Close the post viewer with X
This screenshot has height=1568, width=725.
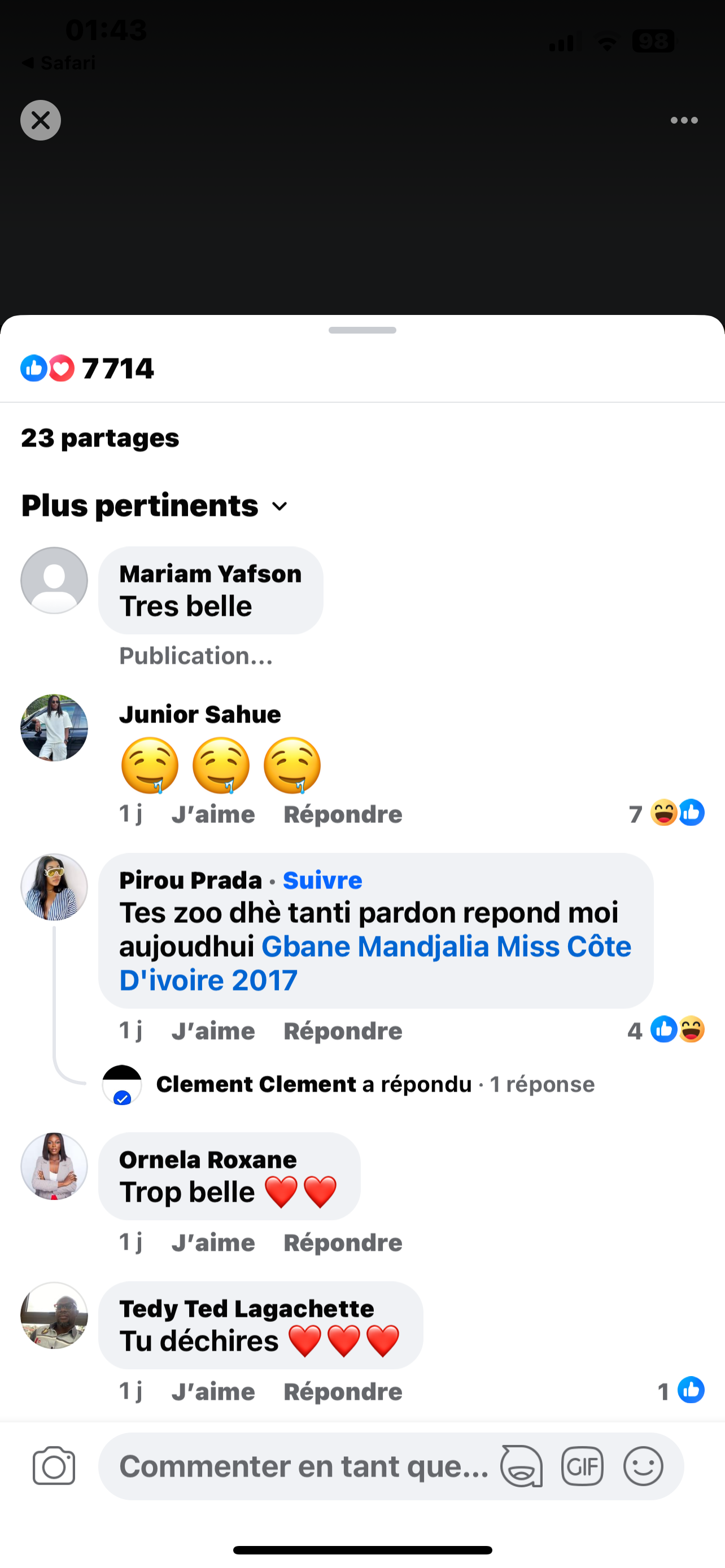tap(40, 120)
